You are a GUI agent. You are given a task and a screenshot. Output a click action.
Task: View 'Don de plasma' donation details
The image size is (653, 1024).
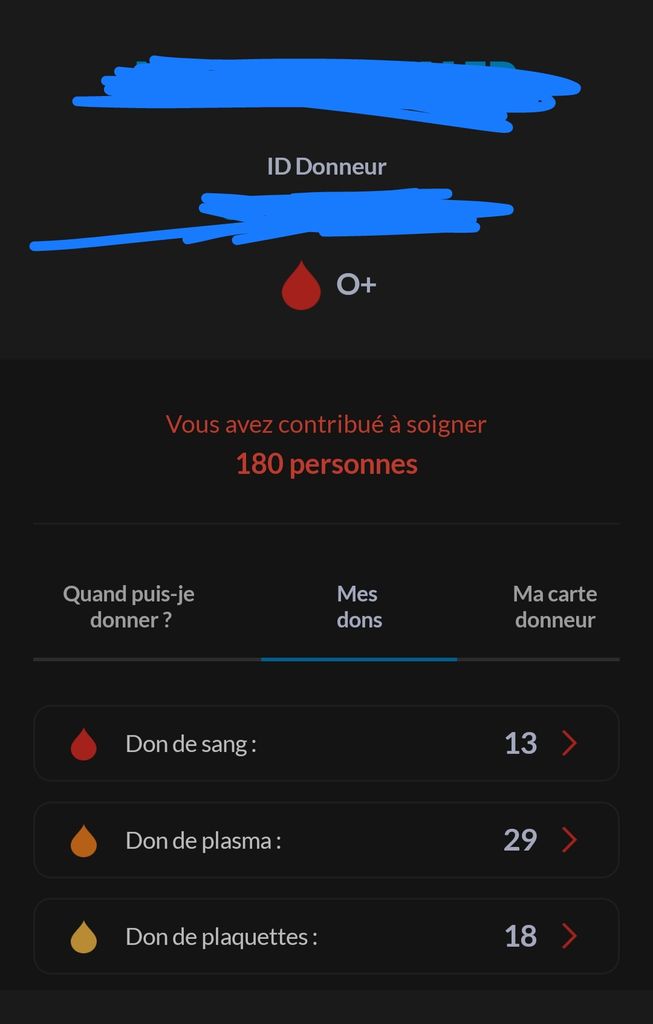326,840
